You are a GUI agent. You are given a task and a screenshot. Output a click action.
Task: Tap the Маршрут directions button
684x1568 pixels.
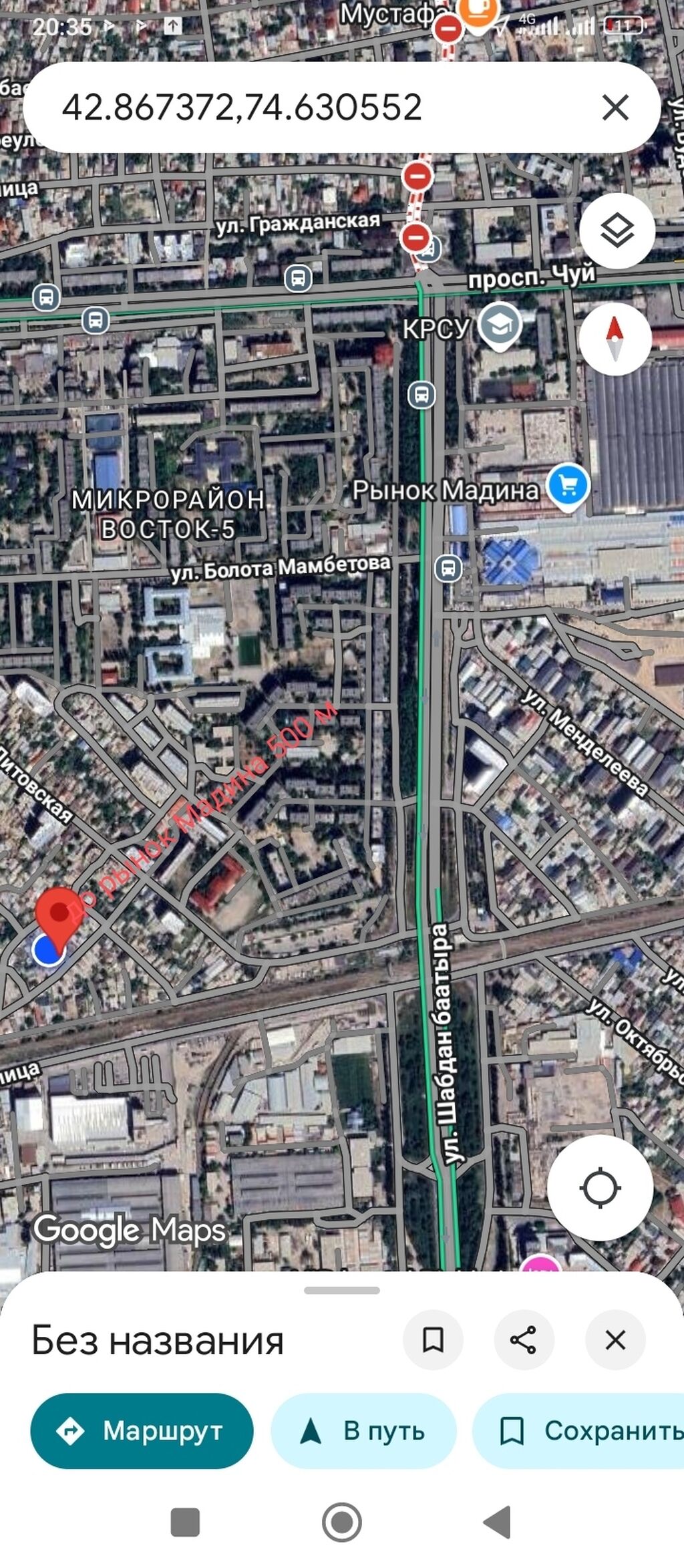coord(142,1431)
